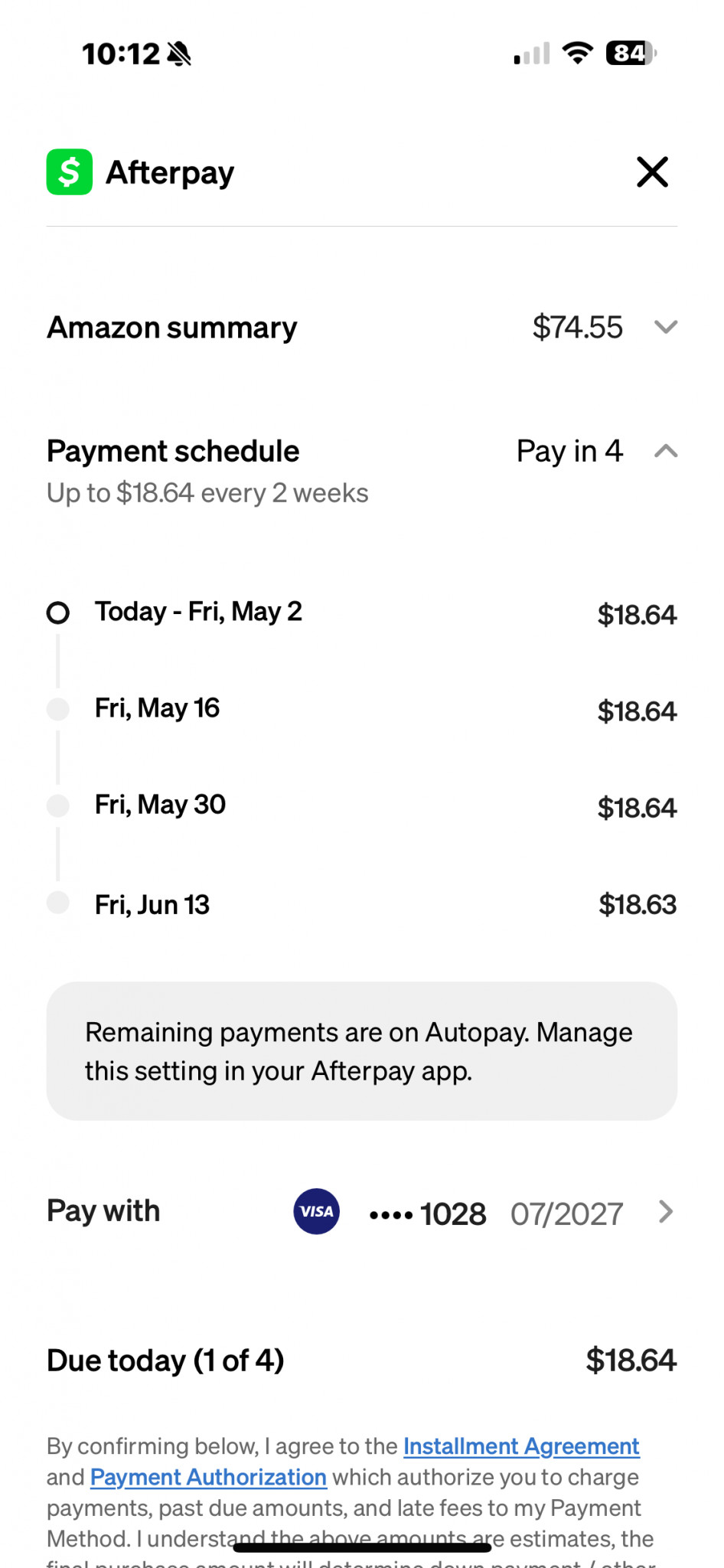724x1568 pixels.
Task: Open the Installment Agreement link
Action: click(x=521, y=1446)
